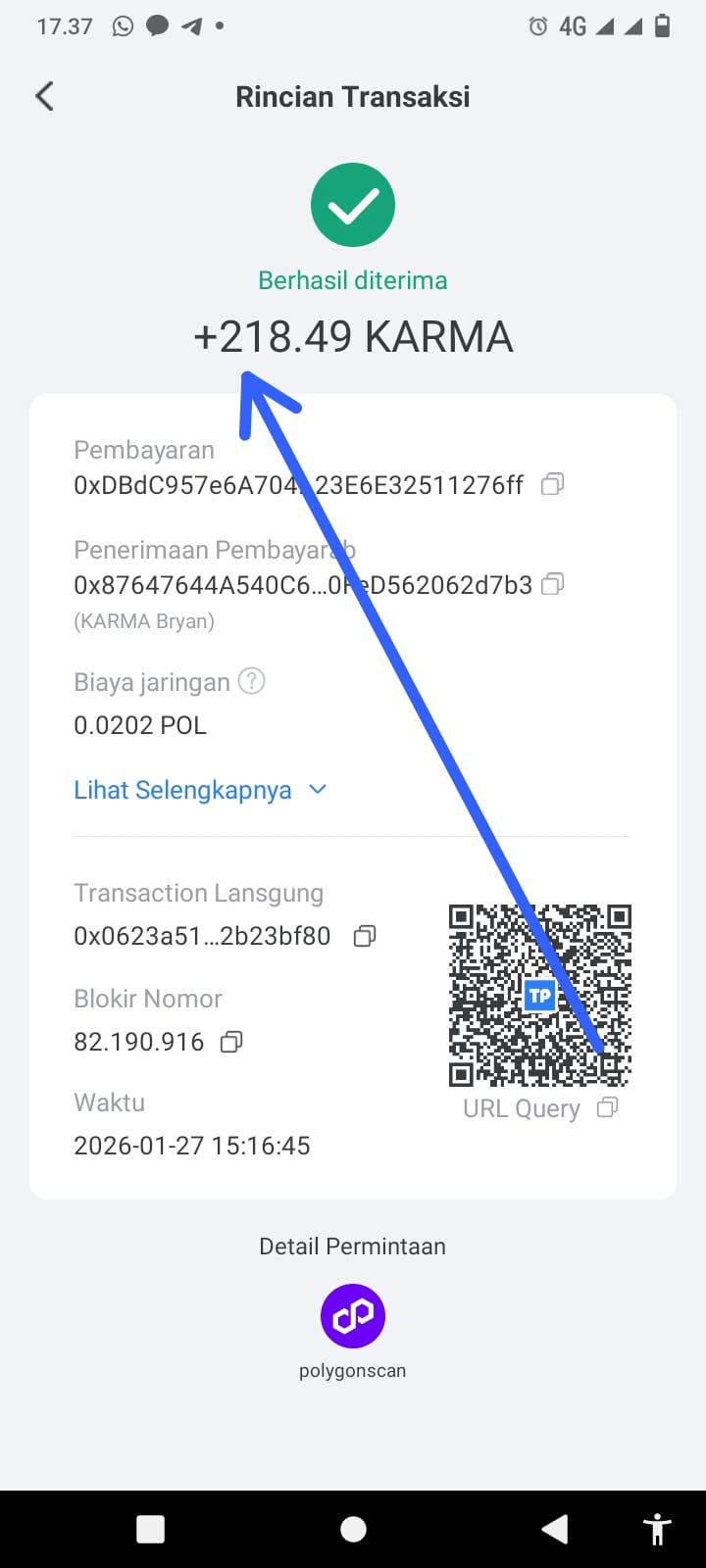Copy the Penerimaan Pembayaran address
Screen dimensions: 706x1568
pyautogui.click(x=553, y=584)
